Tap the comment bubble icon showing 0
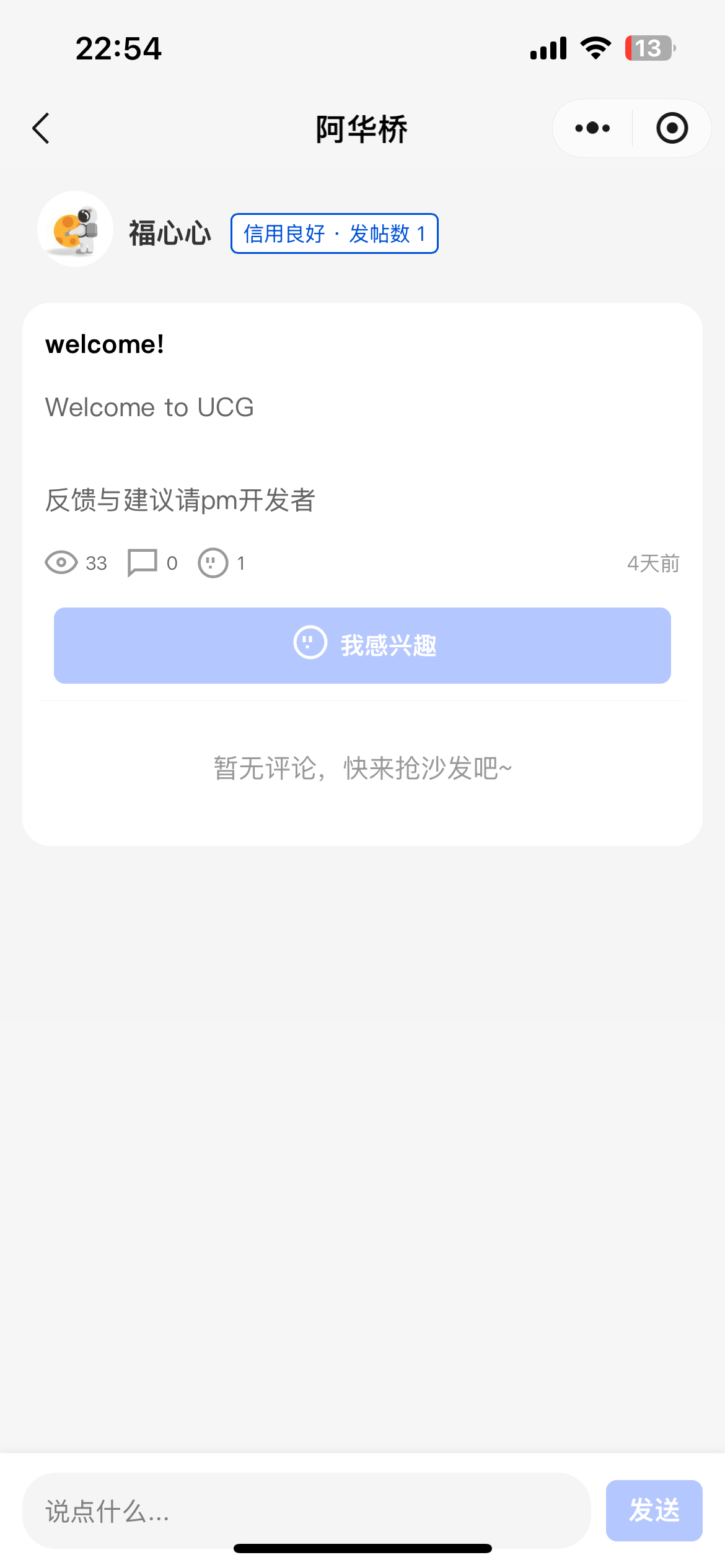 141,562
